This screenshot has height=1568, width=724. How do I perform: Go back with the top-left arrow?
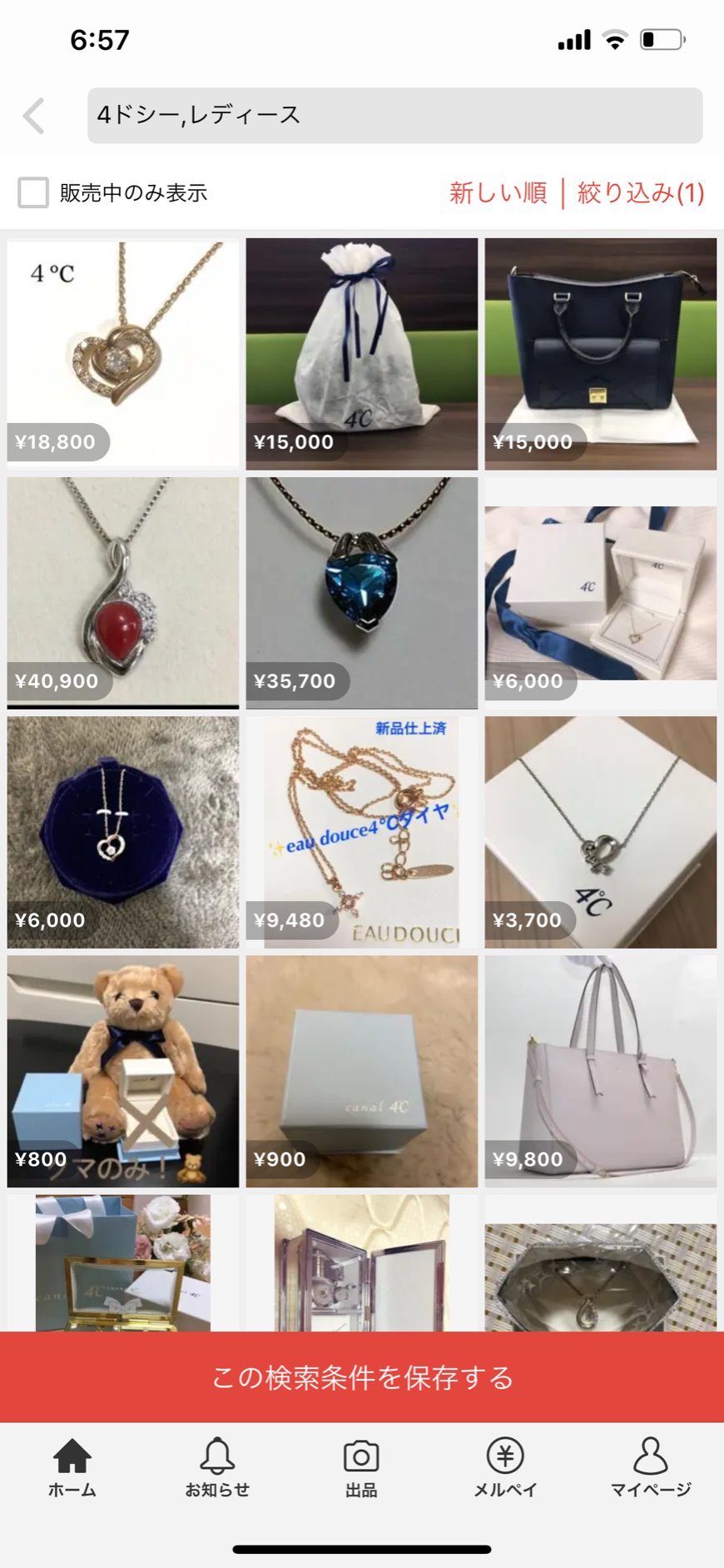33,116
